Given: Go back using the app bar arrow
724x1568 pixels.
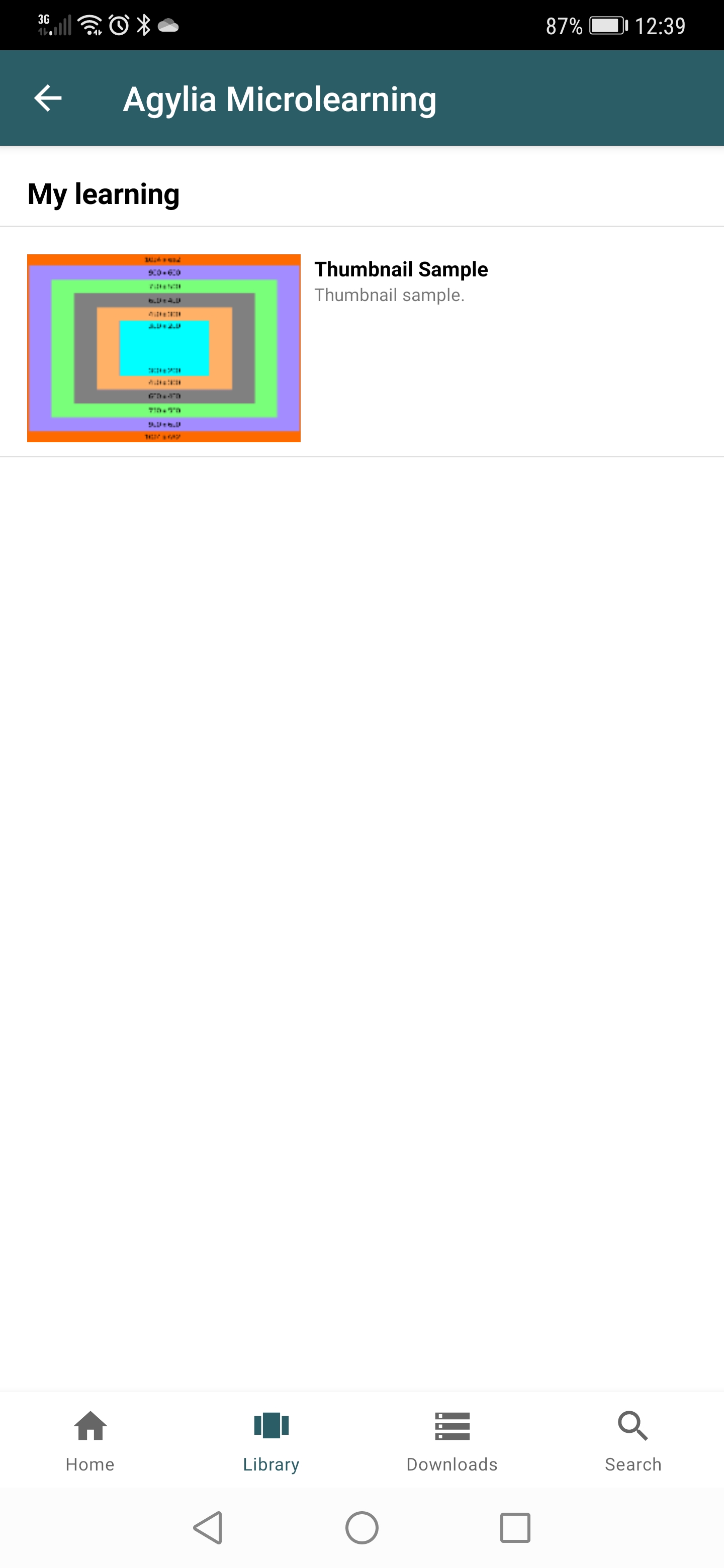Looking at the screenshot, I should [x=48, y=98].
